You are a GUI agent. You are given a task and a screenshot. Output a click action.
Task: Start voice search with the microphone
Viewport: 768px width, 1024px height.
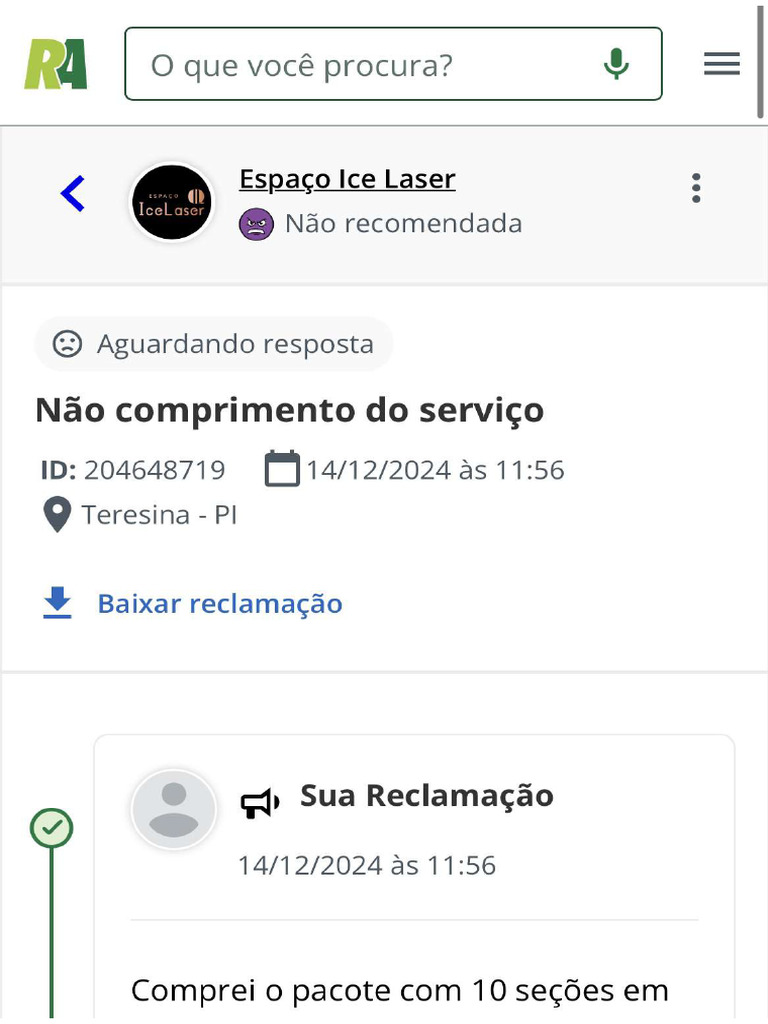point(616,65)
